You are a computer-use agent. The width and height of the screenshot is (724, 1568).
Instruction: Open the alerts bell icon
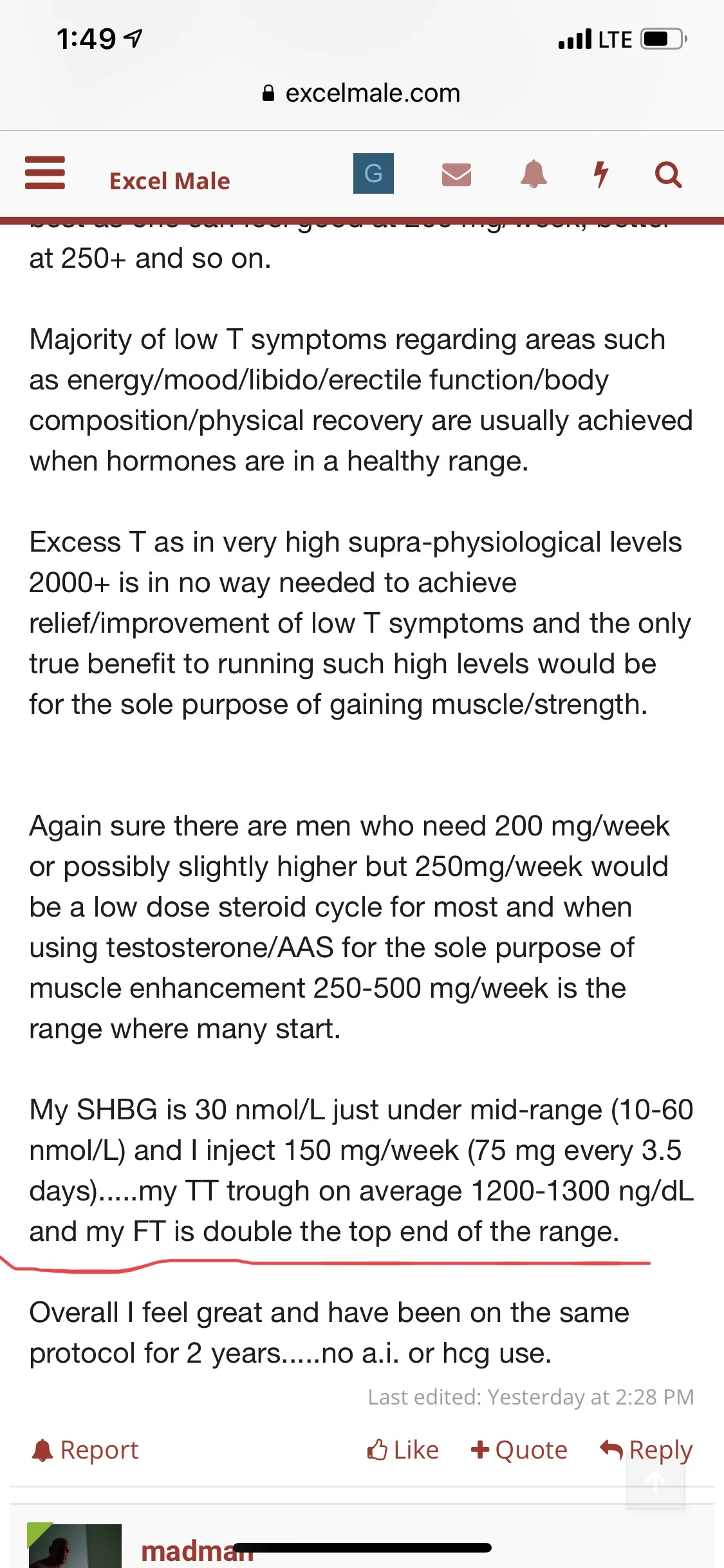534,174
